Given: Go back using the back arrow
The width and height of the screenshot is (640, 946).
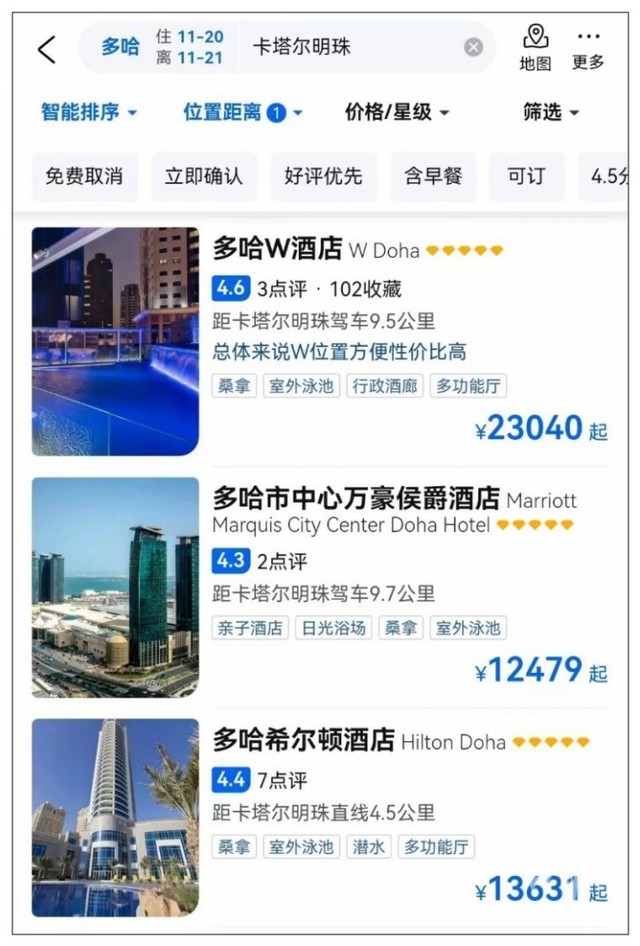Looking at the screenshot, I should point(47,49).
